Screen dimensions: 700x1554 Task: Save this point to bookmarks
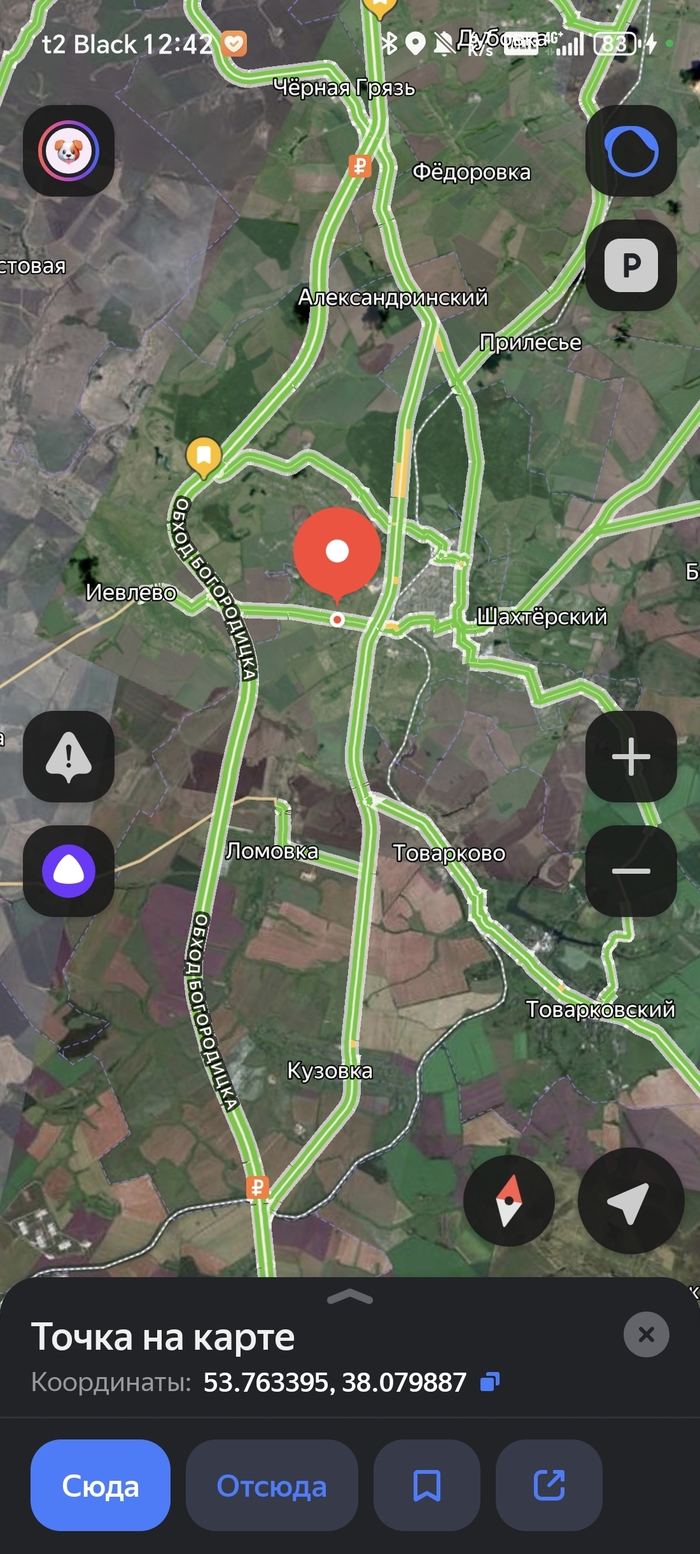(x=427, y=1486)
